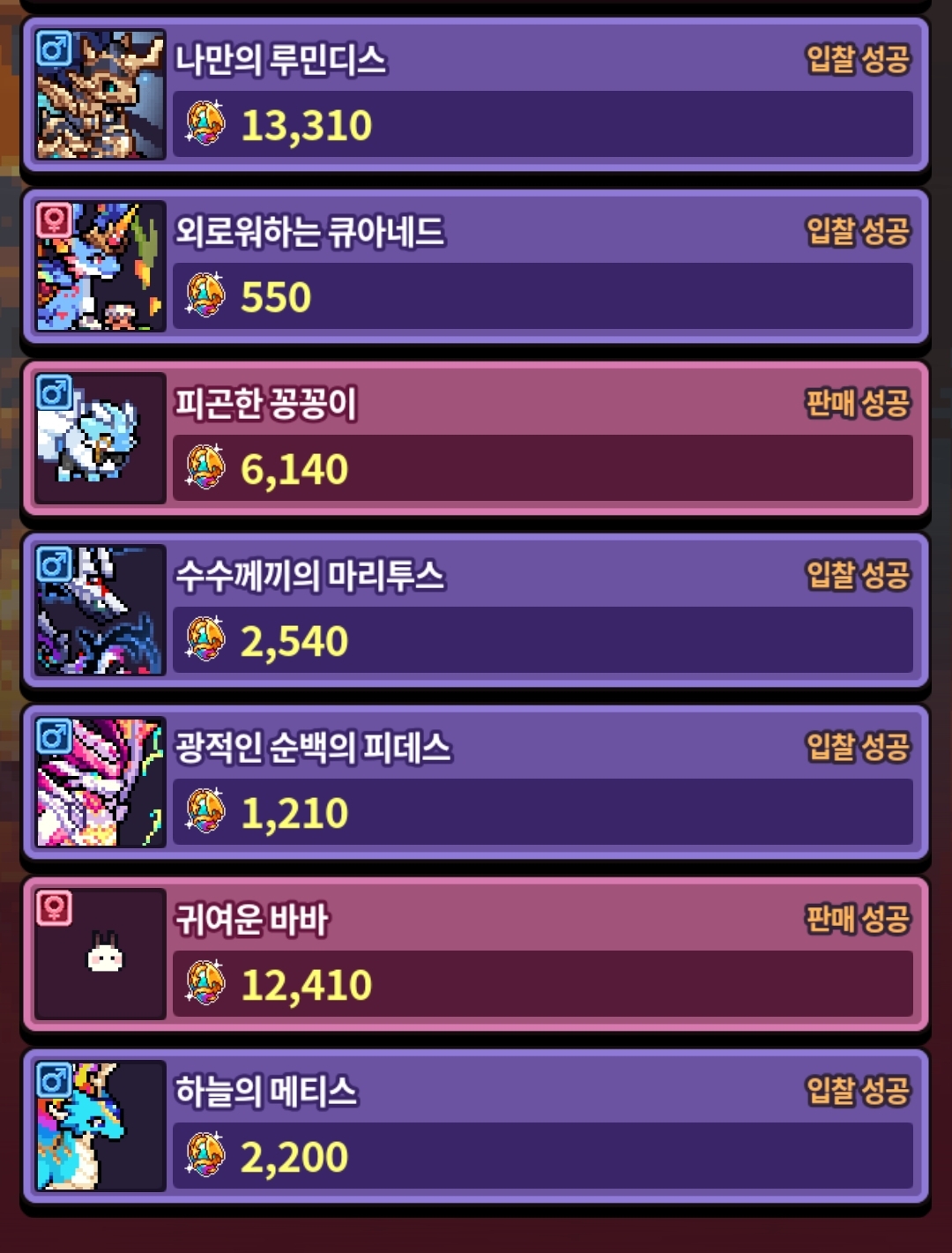The height and width of the screenshot is (1253, 952).
Task: Open the 귀여운 바바 sale entry
Action: pyautogui.click(x=475, y=954)
